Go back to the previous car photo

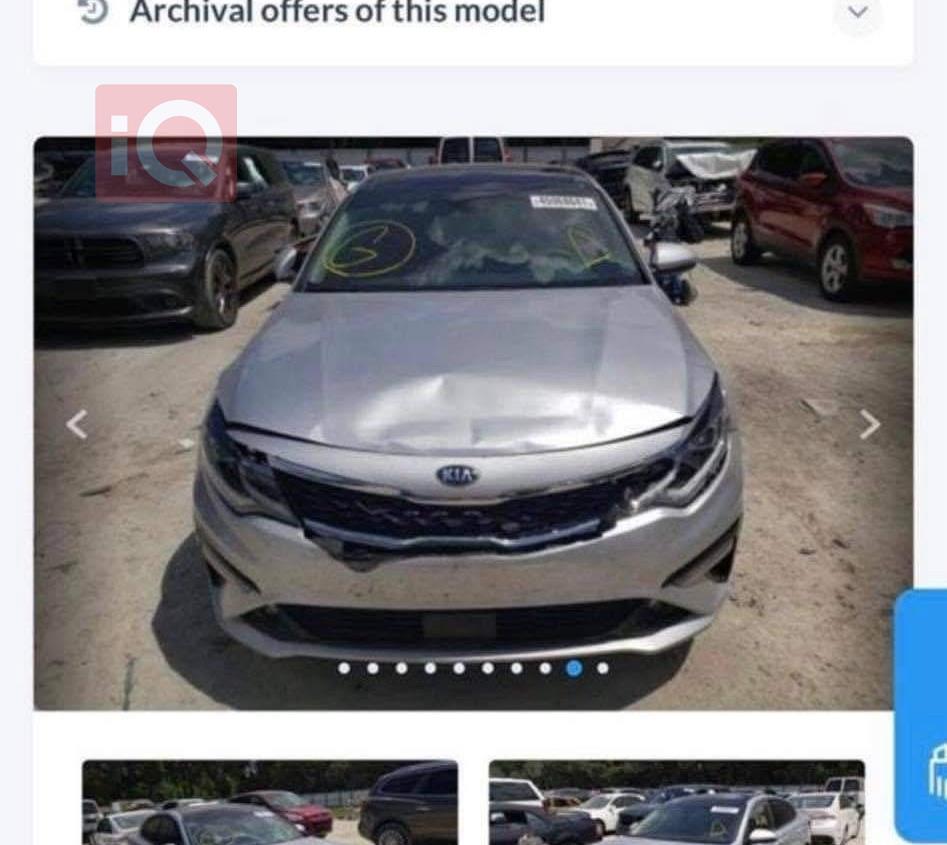click(x=77, y=425)
